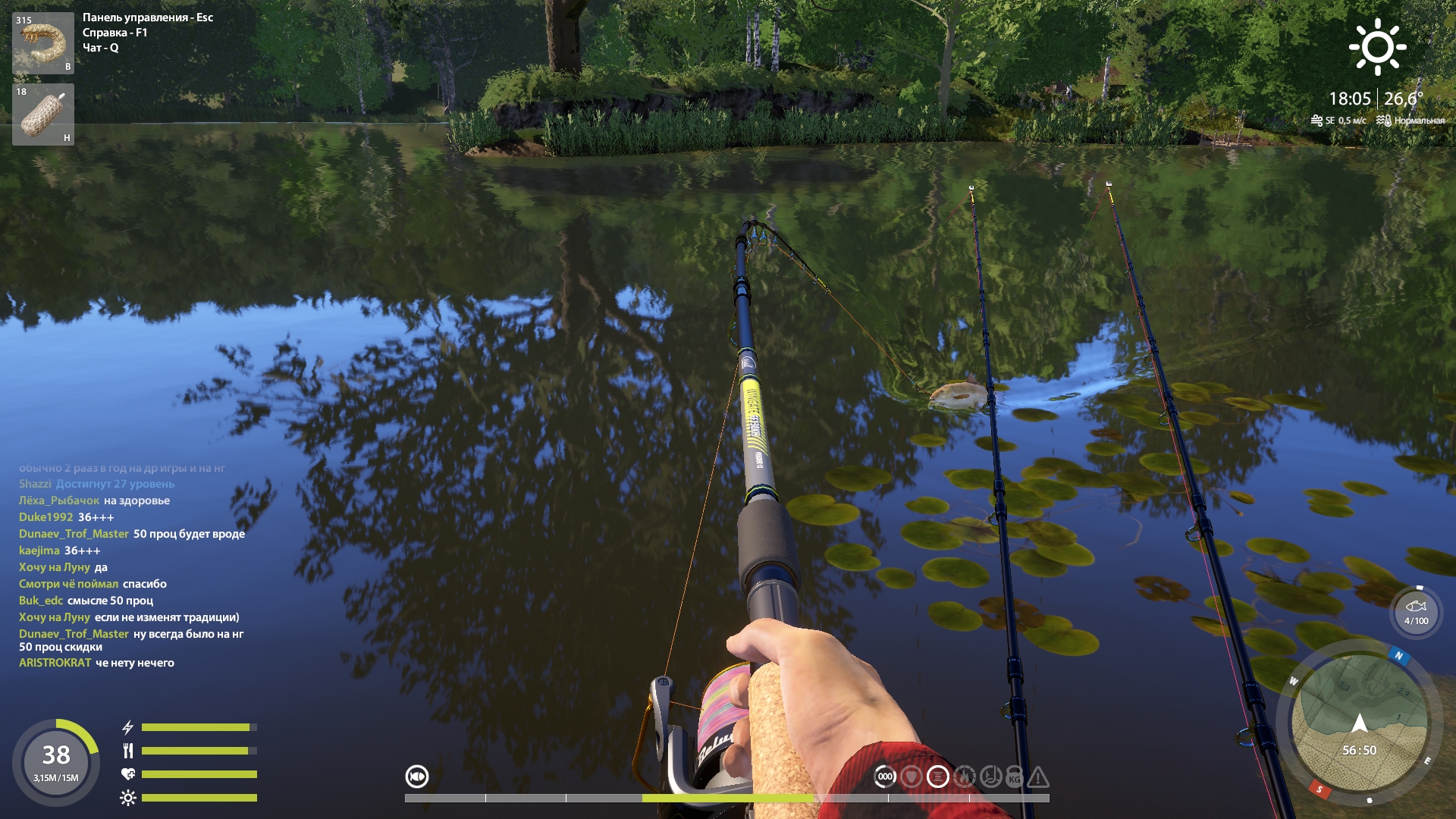Open the level 38 player badge
The width and height of the screenshot is (1456, 819).
(x=55, y=761)
